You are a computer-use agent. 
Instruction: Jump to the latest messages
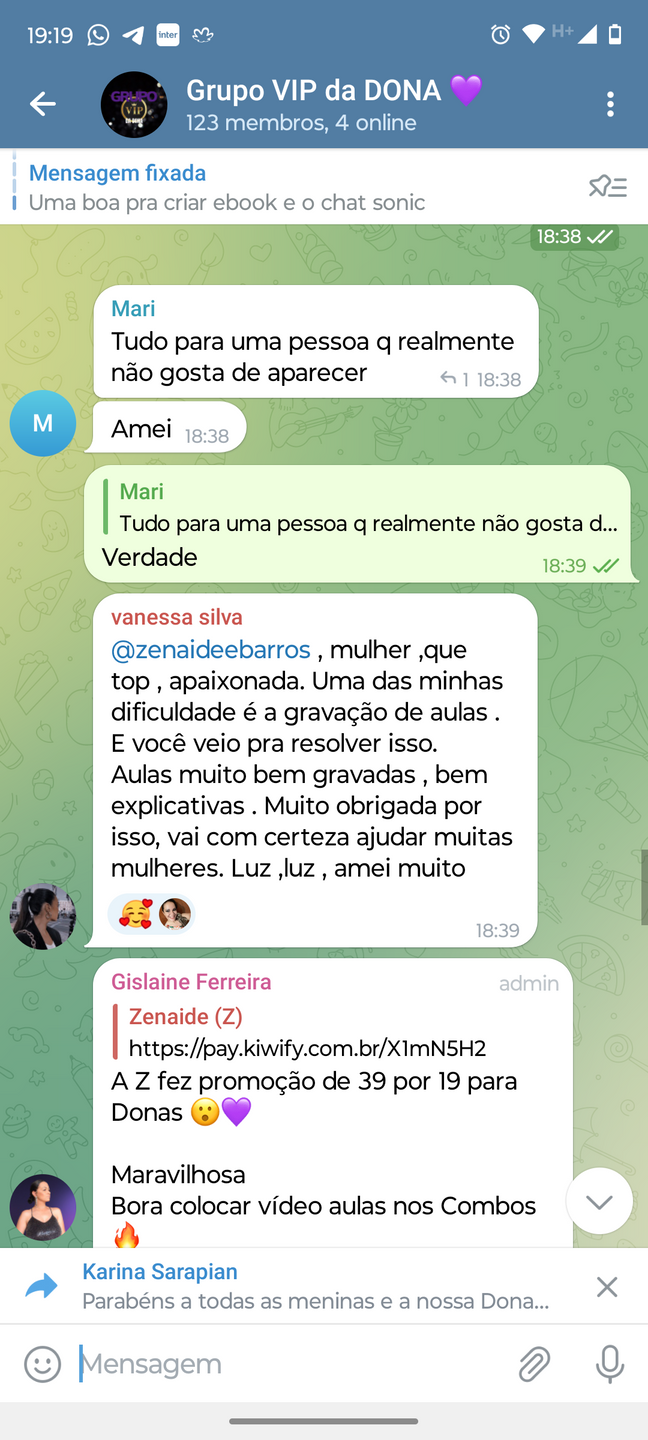599,1201
